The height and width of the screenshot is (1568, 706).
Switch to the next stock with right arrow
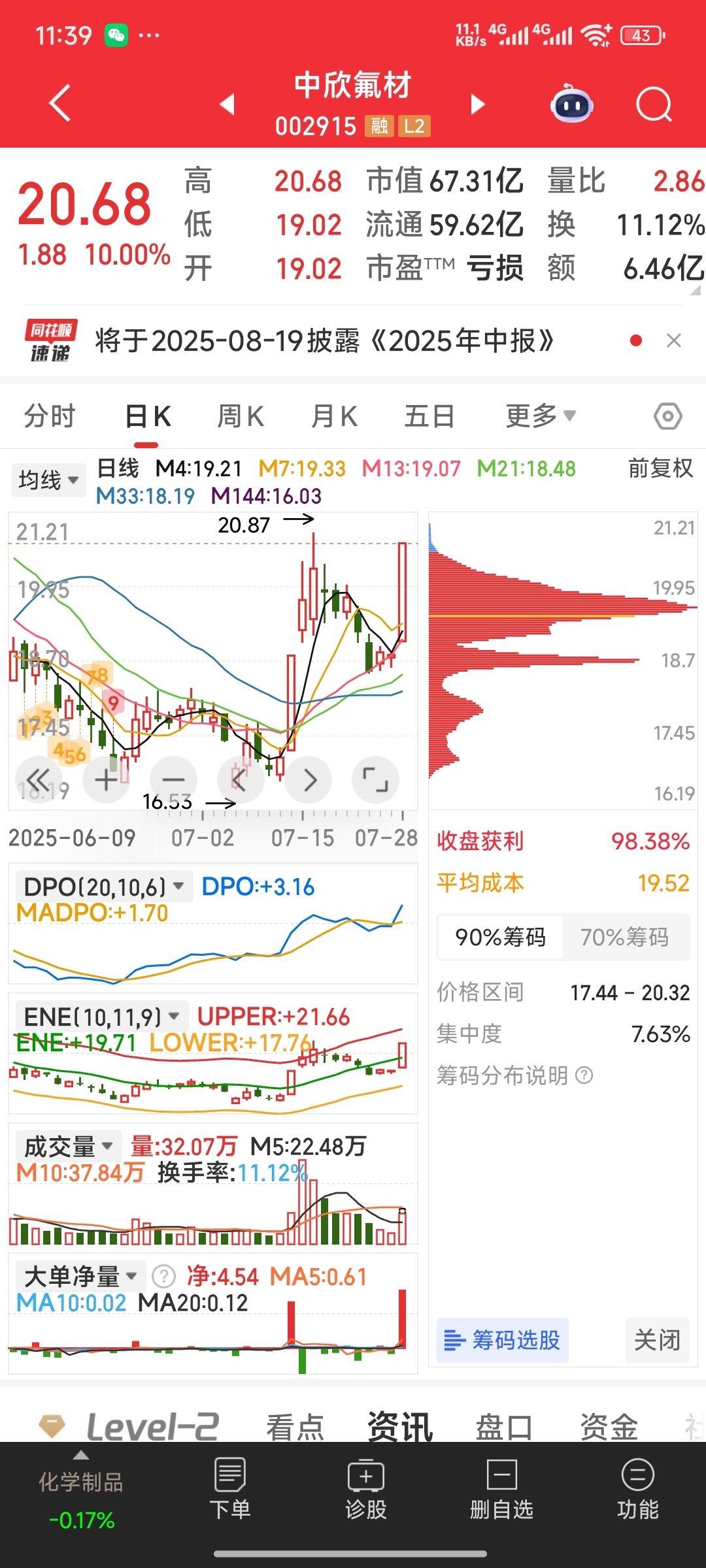point(478,104)
